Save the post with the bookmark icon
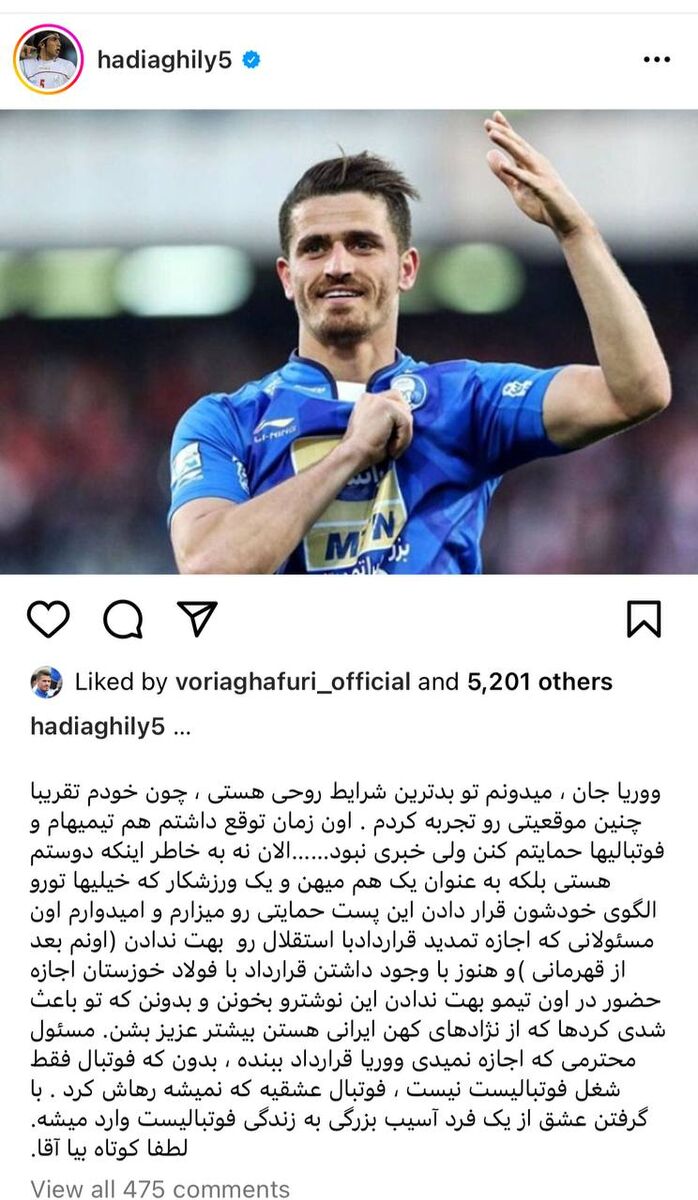The height and width of the screenshot is (1200, 698). [644, 619]
